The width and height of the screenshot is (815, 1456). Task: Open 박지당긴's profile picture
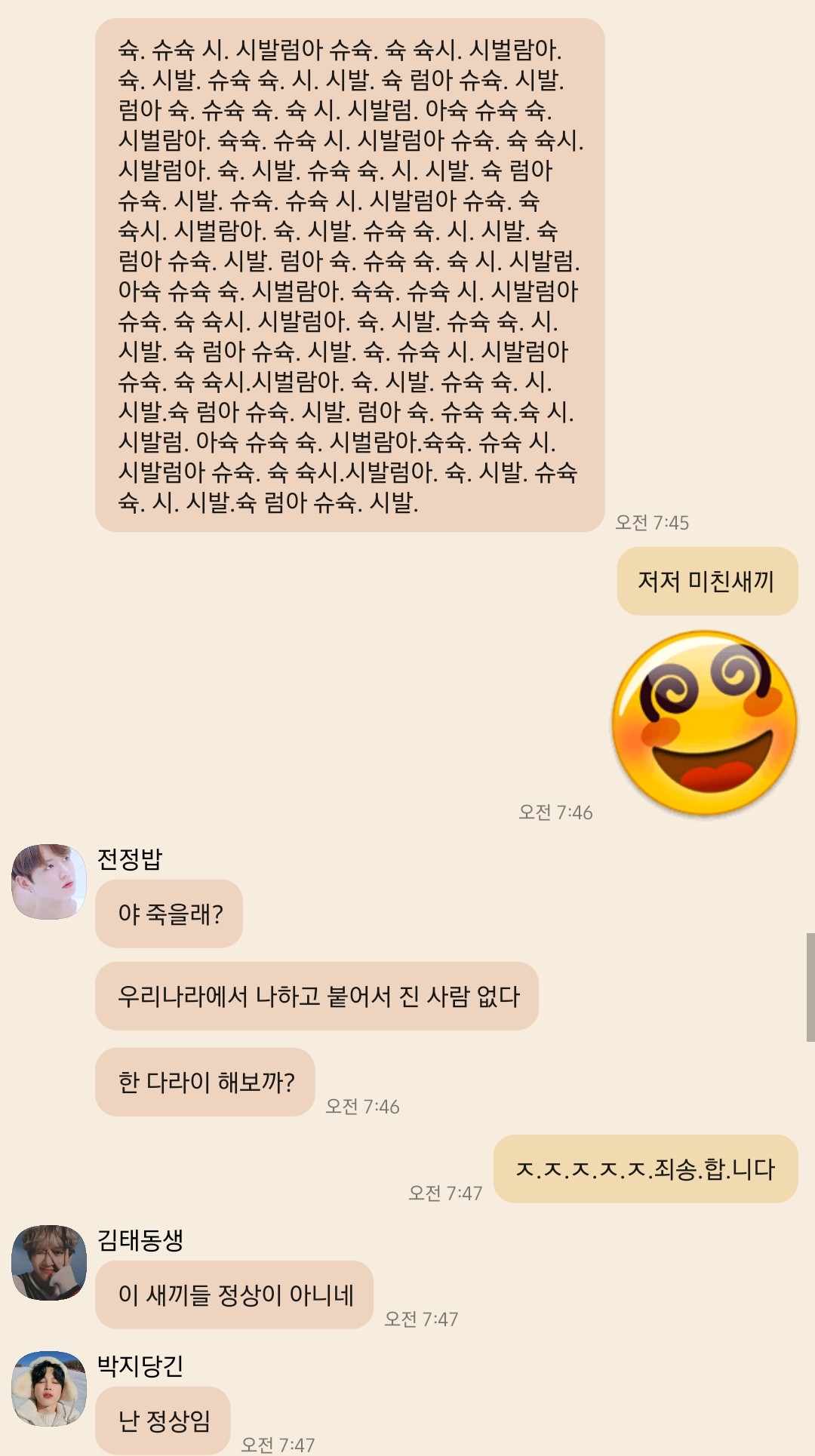(49, 1388)
